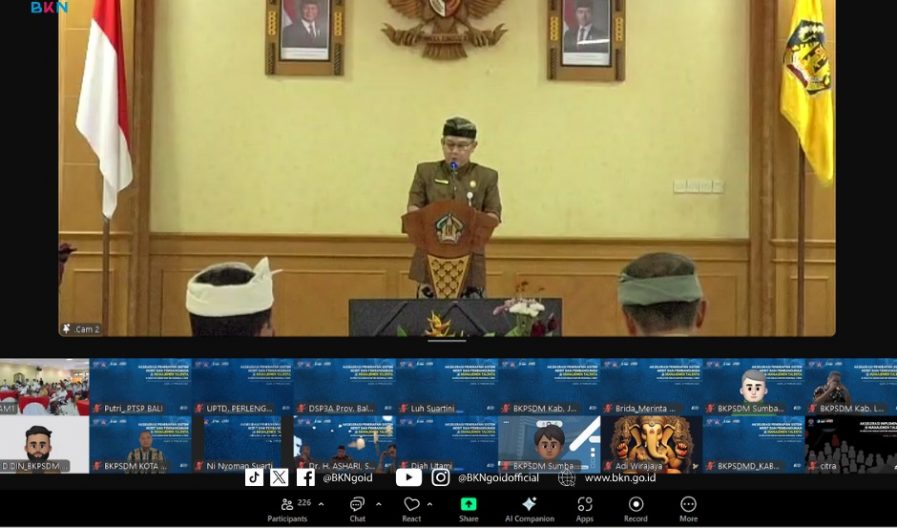Open AI Companion
The width and height of the screenshot is (897, 528).
[529, 508]
